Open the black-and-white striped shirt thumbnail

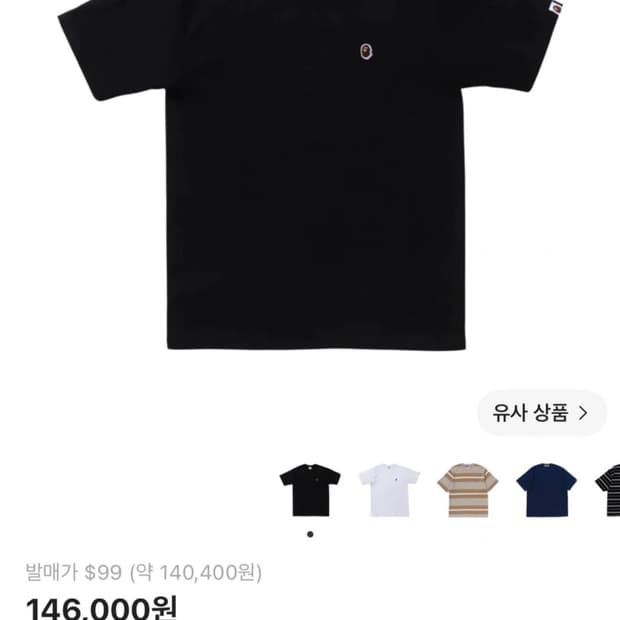608,490
